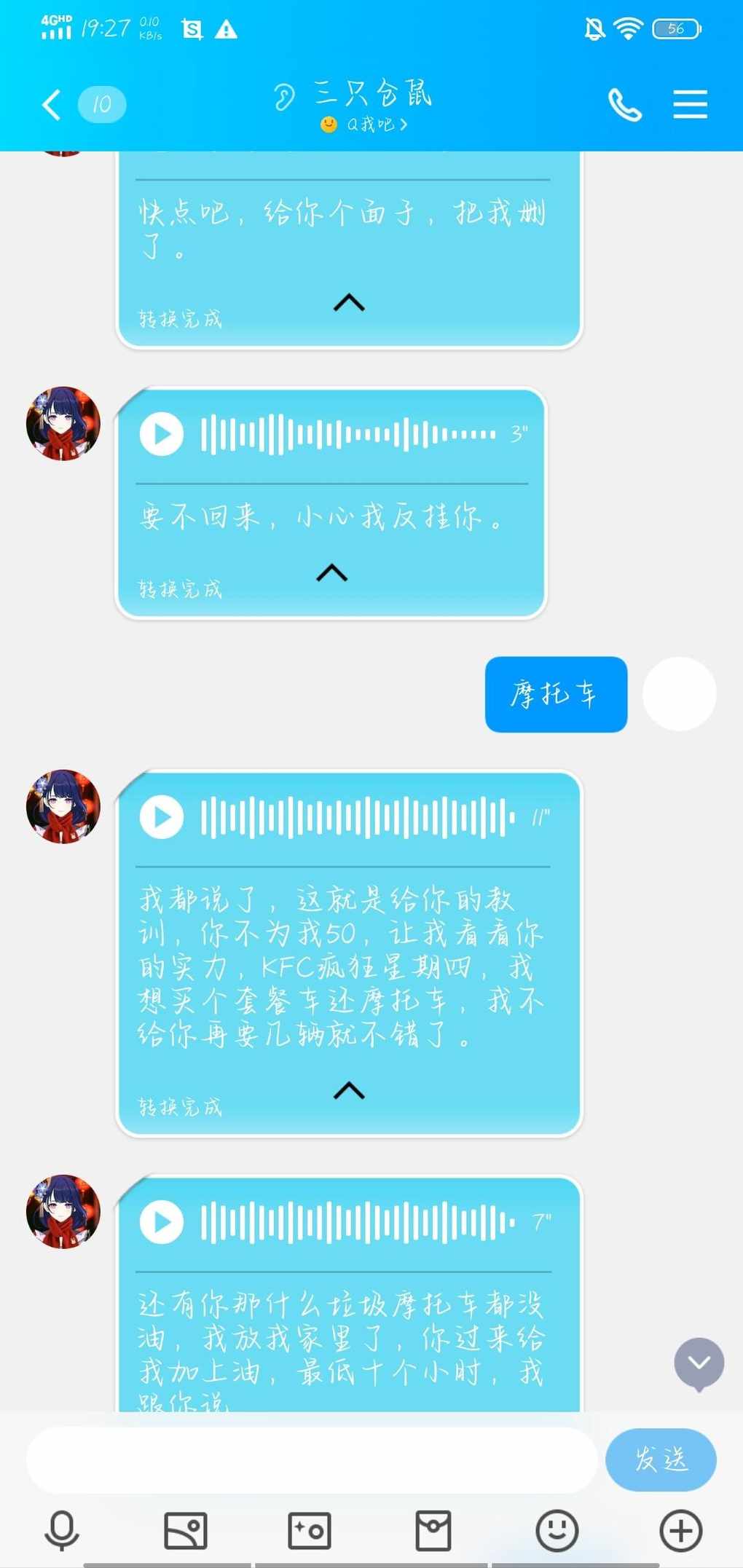743x1568 pixels.
Task: Jump to the latest message
Action: click(x=699, y=1363)
